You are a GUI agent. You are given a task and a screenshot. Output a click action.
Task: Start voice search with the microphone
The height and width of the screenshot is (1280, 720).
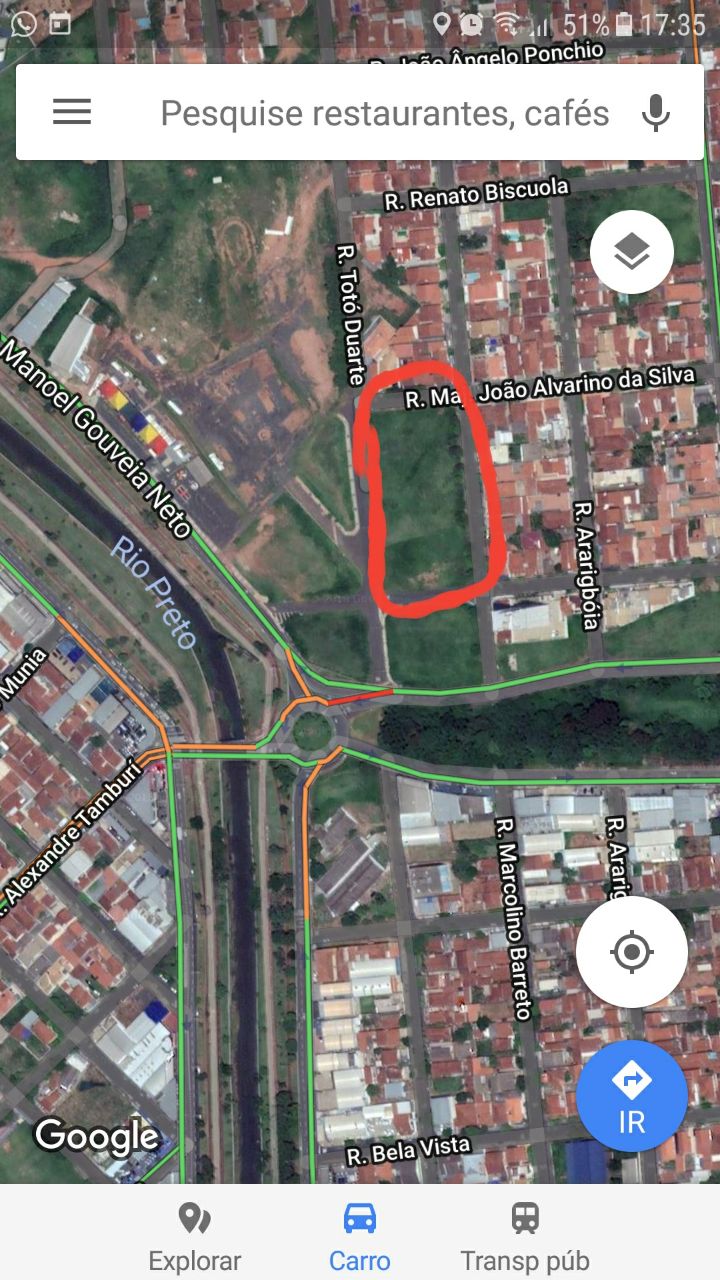pyautogui.click(x=656, y=113)
